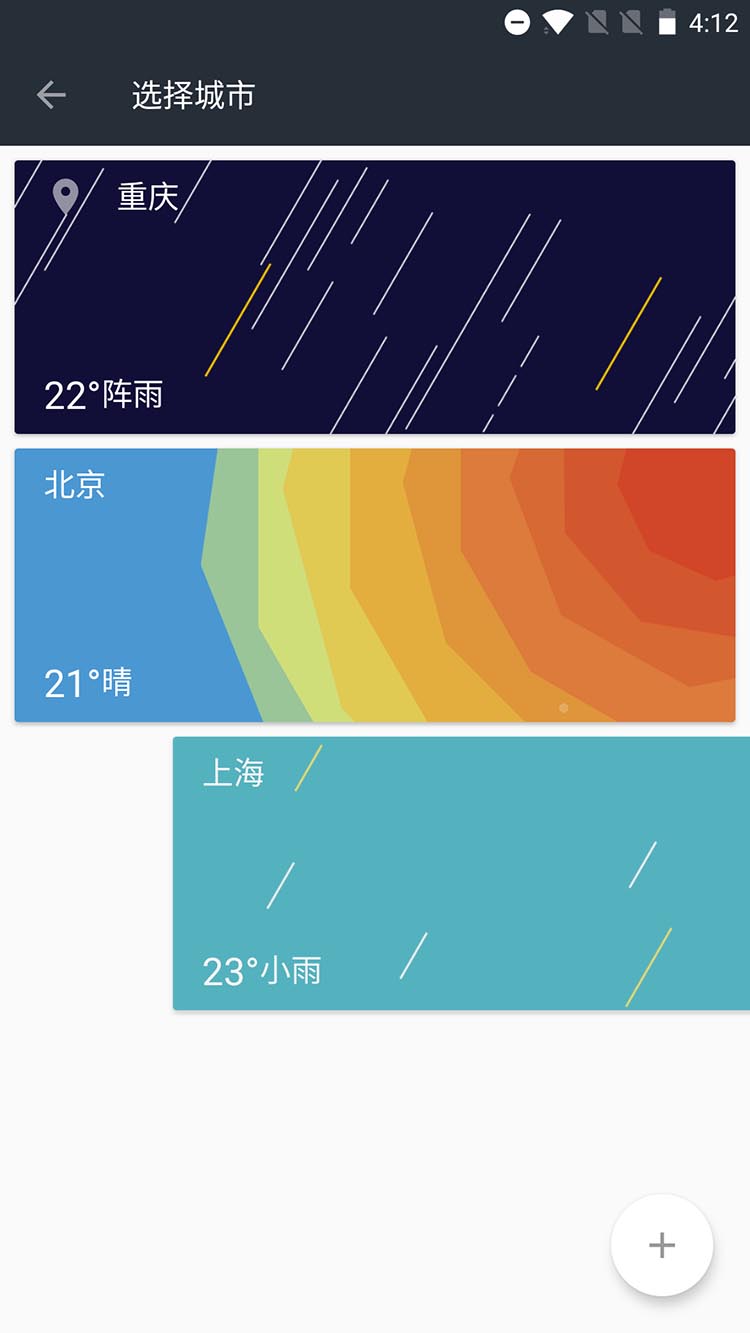The height and width of the screenshot is (1333, 750).
Task: Select the 北京 weather card
Action: tap(375, 585)
